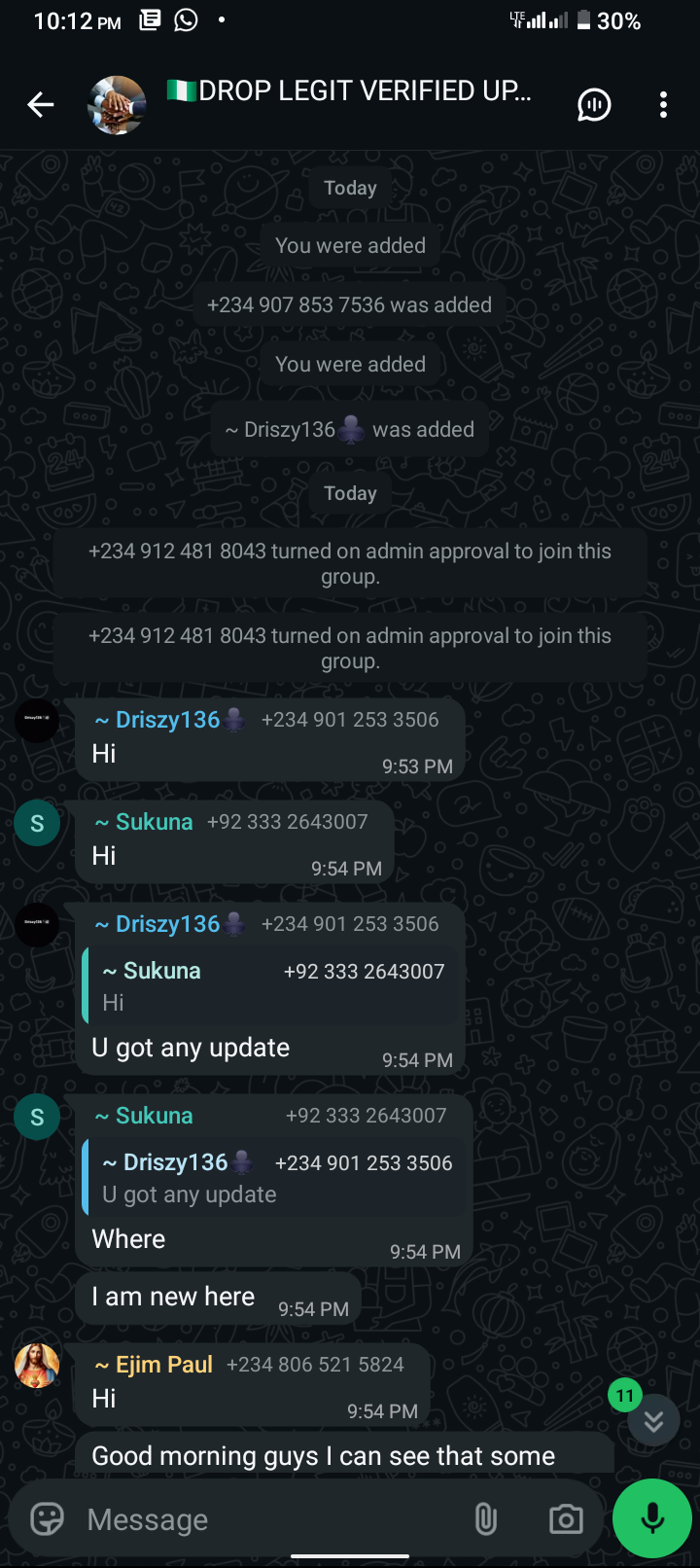This screenshot has width=700, height=1568.
Task: Open the overflow menu
Action: coord(663,104)
